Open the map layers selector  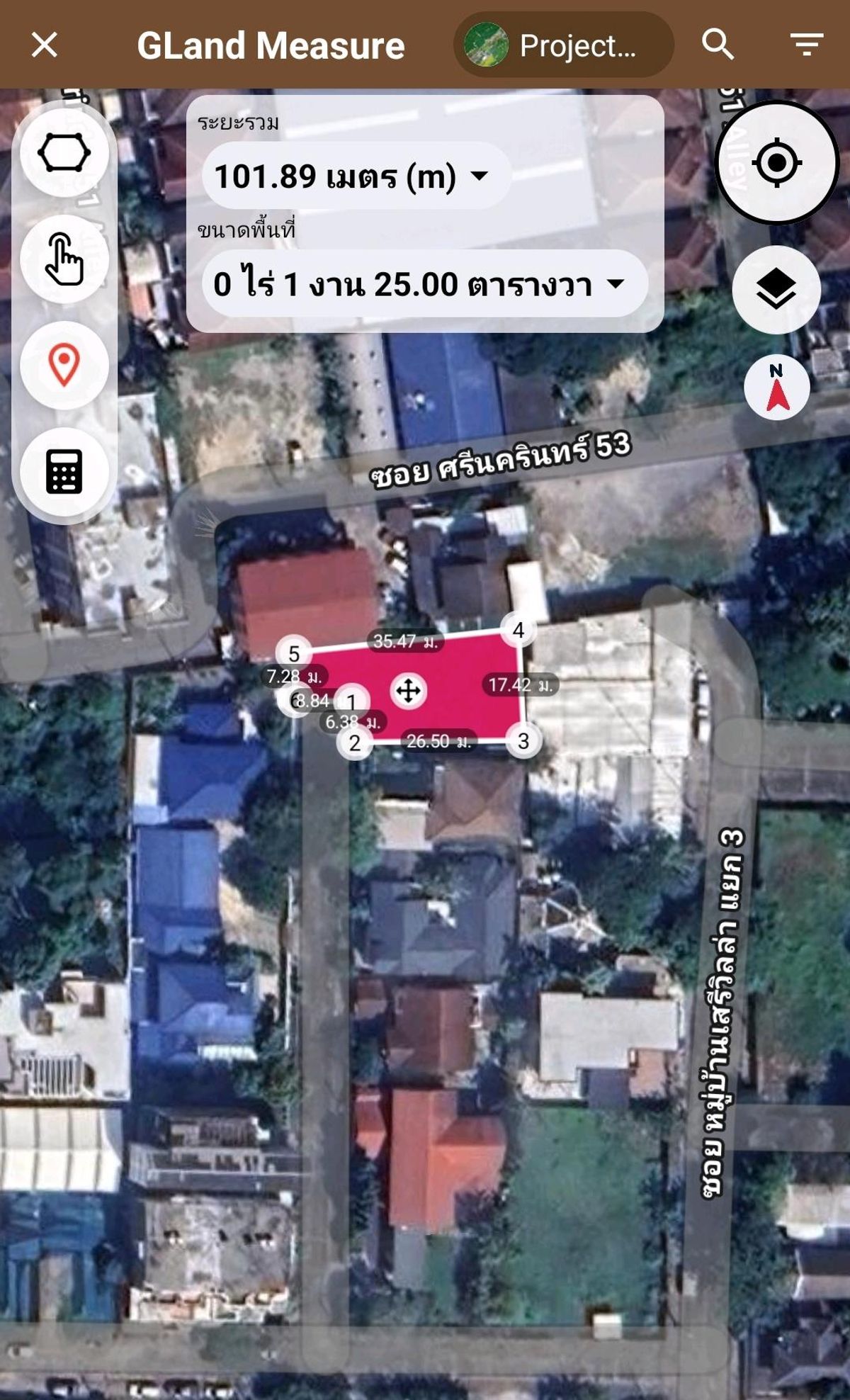(x=776, y=289)
